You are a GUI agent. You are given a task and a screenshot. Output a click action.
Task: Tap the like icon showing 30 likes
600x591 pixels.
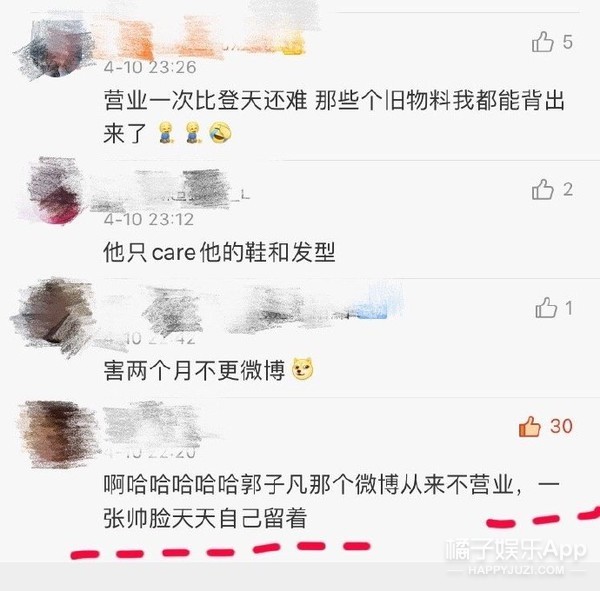(530, 427)
